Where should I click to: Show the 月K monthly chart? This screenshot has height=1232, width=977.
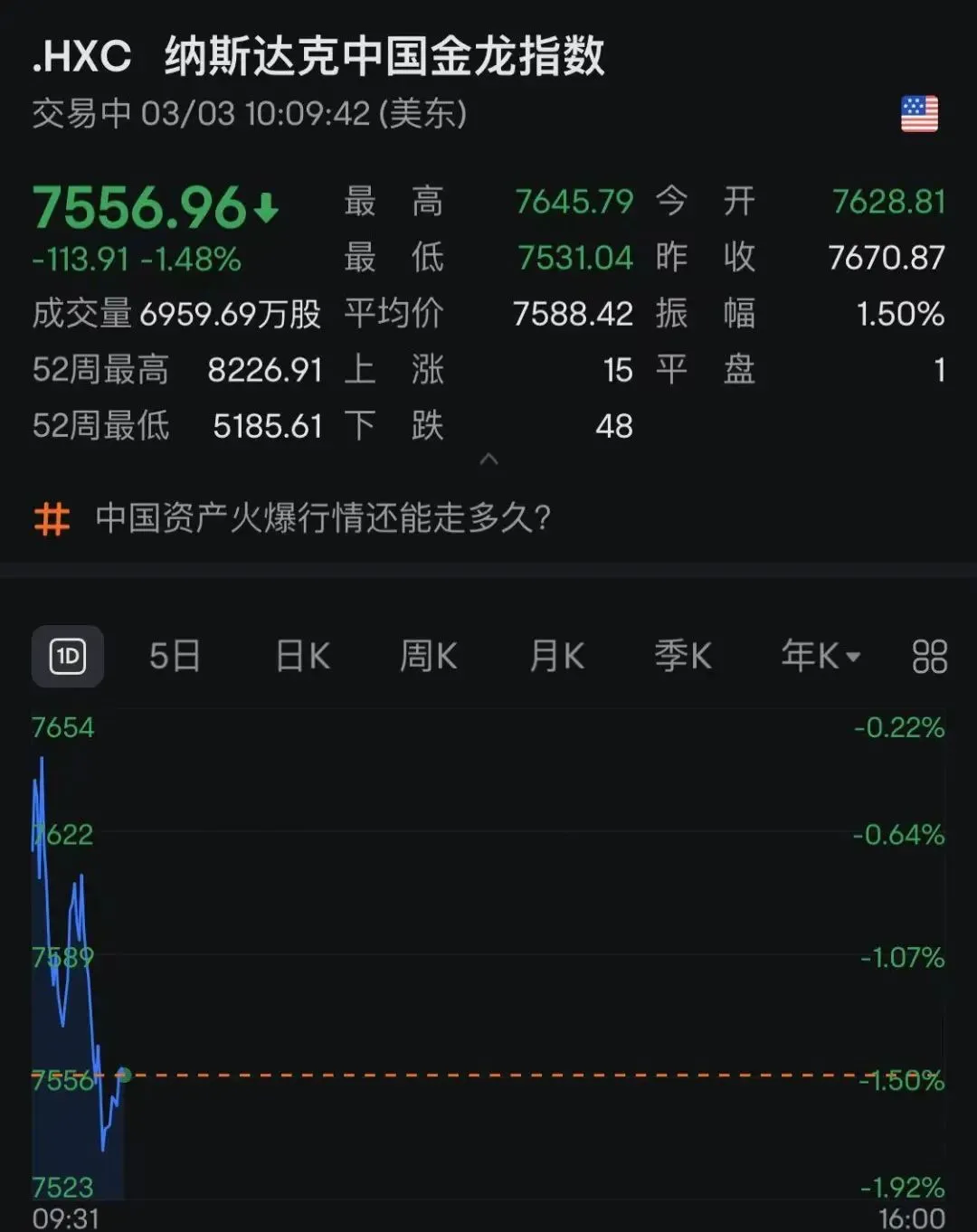[557, 657]
